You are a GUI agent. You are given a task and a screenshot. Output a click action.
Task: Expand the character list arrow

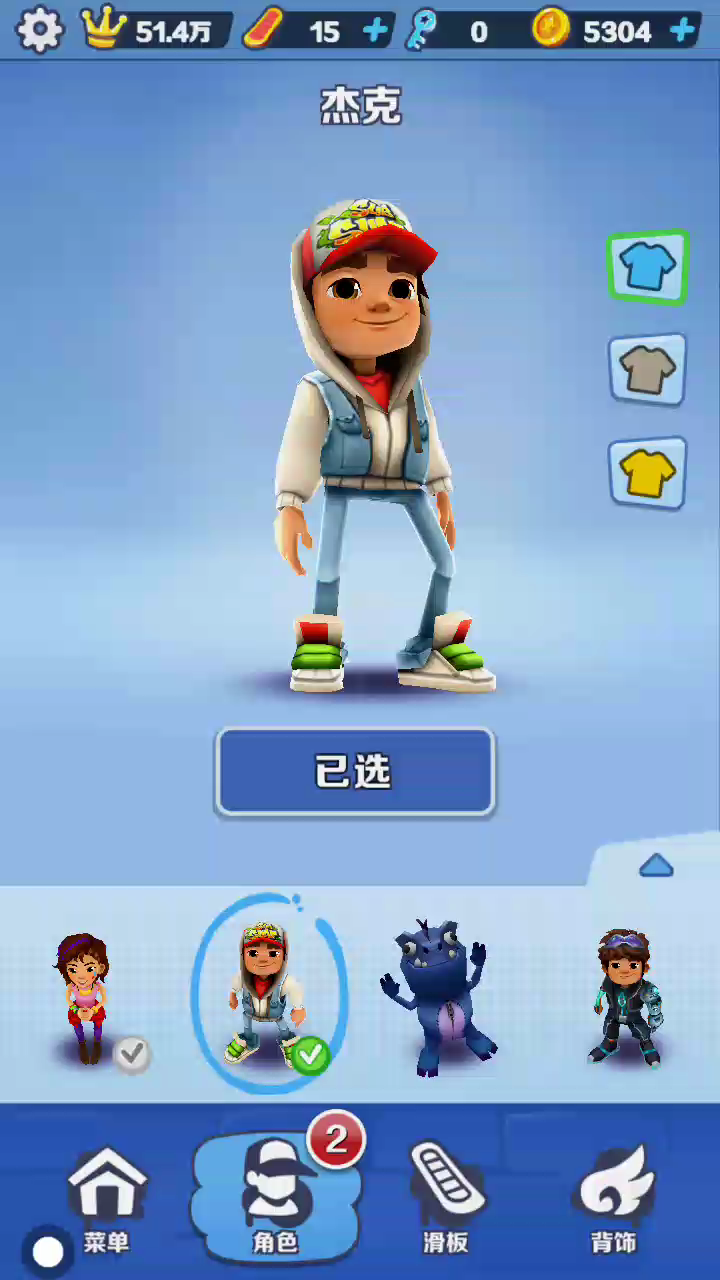[x=656, y=866]
